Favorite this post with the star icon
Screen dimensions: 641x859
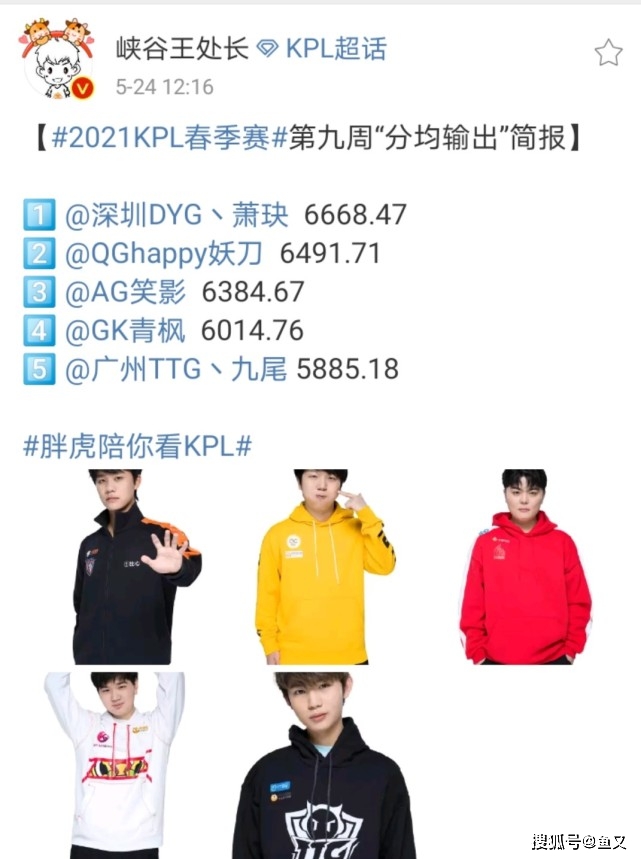point(608,54)
